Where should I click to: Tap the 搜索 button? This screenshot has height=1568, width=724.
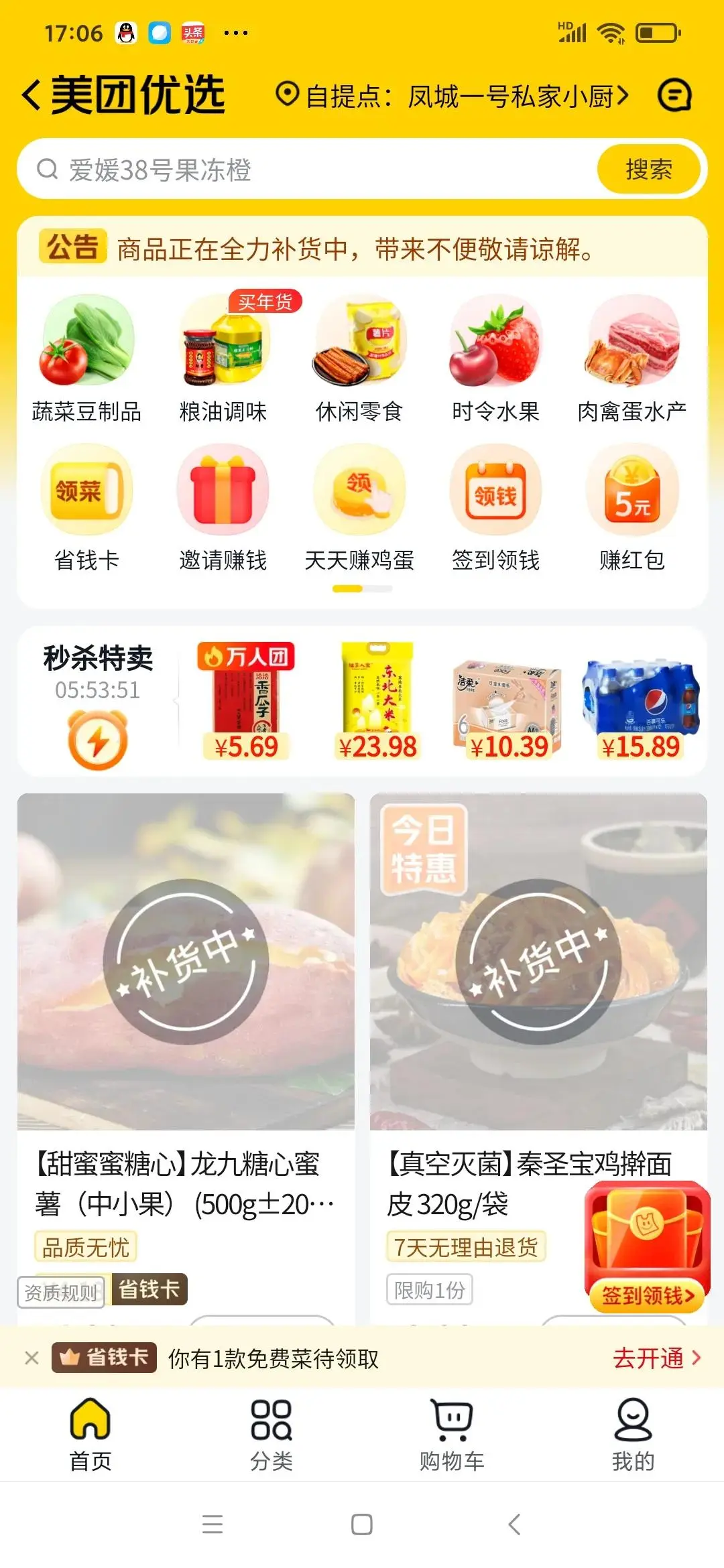(x=648, y=170)
